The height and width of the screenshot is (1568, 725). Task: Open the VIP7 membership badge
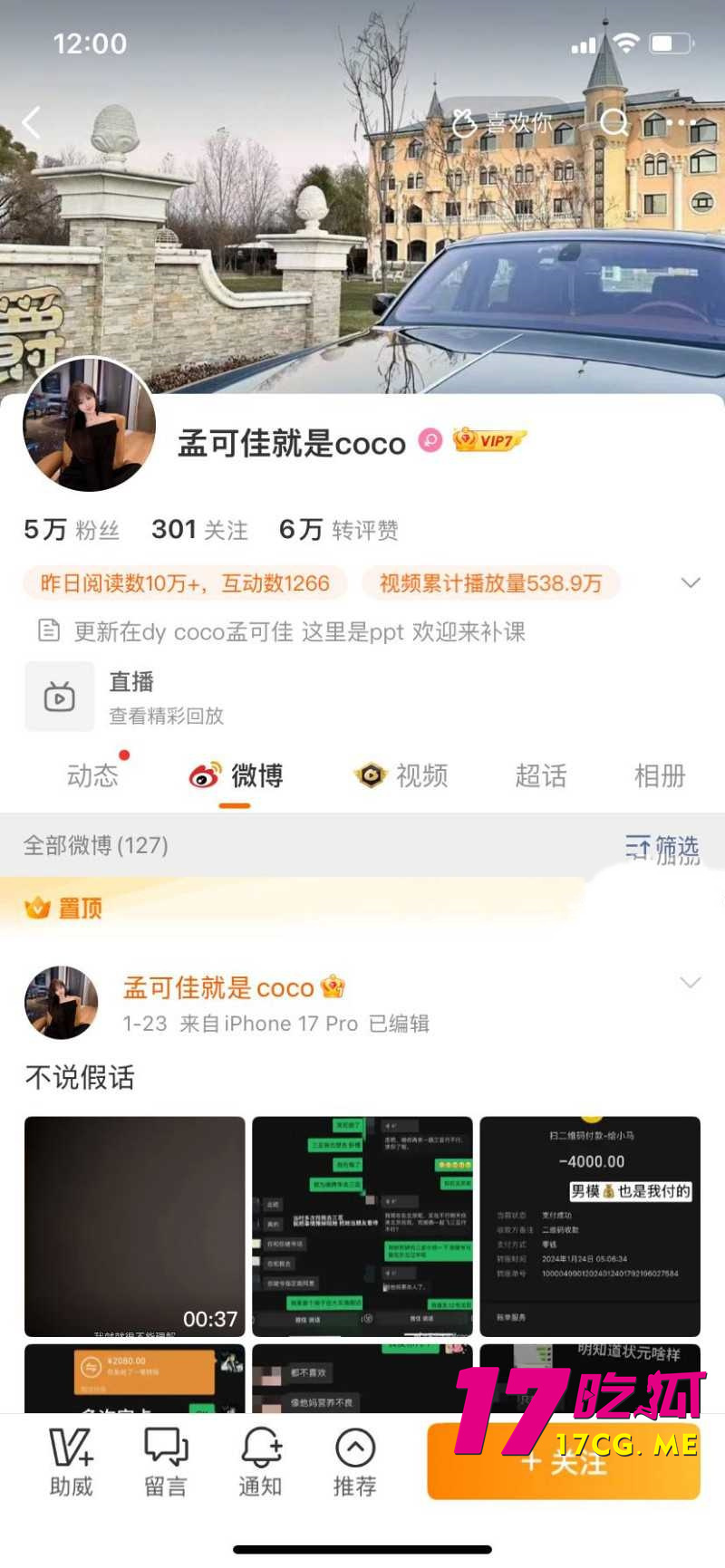(x=488, y=441)
